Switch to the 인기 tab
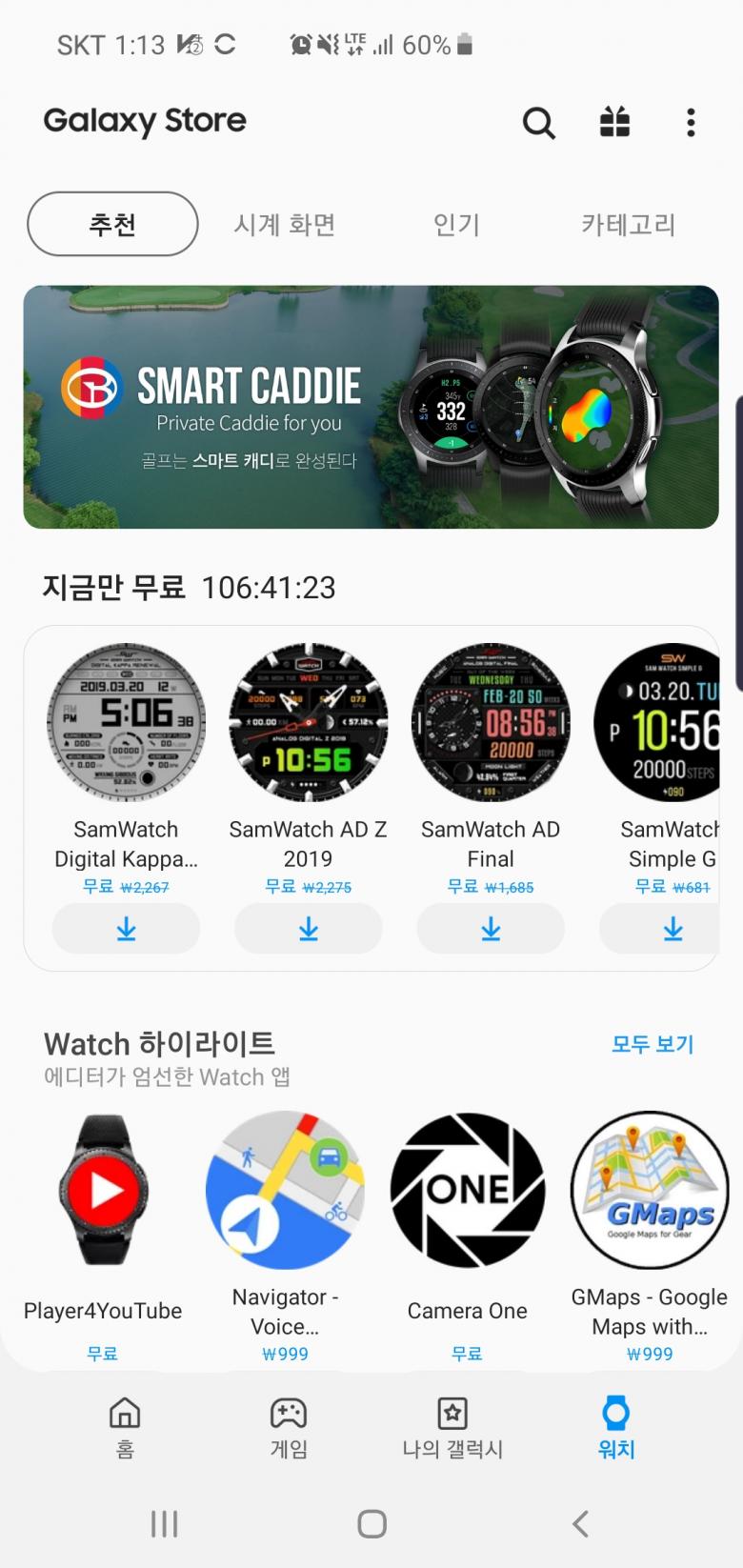The height and width of the screenshot is (1568, 743). click(456, 225)
